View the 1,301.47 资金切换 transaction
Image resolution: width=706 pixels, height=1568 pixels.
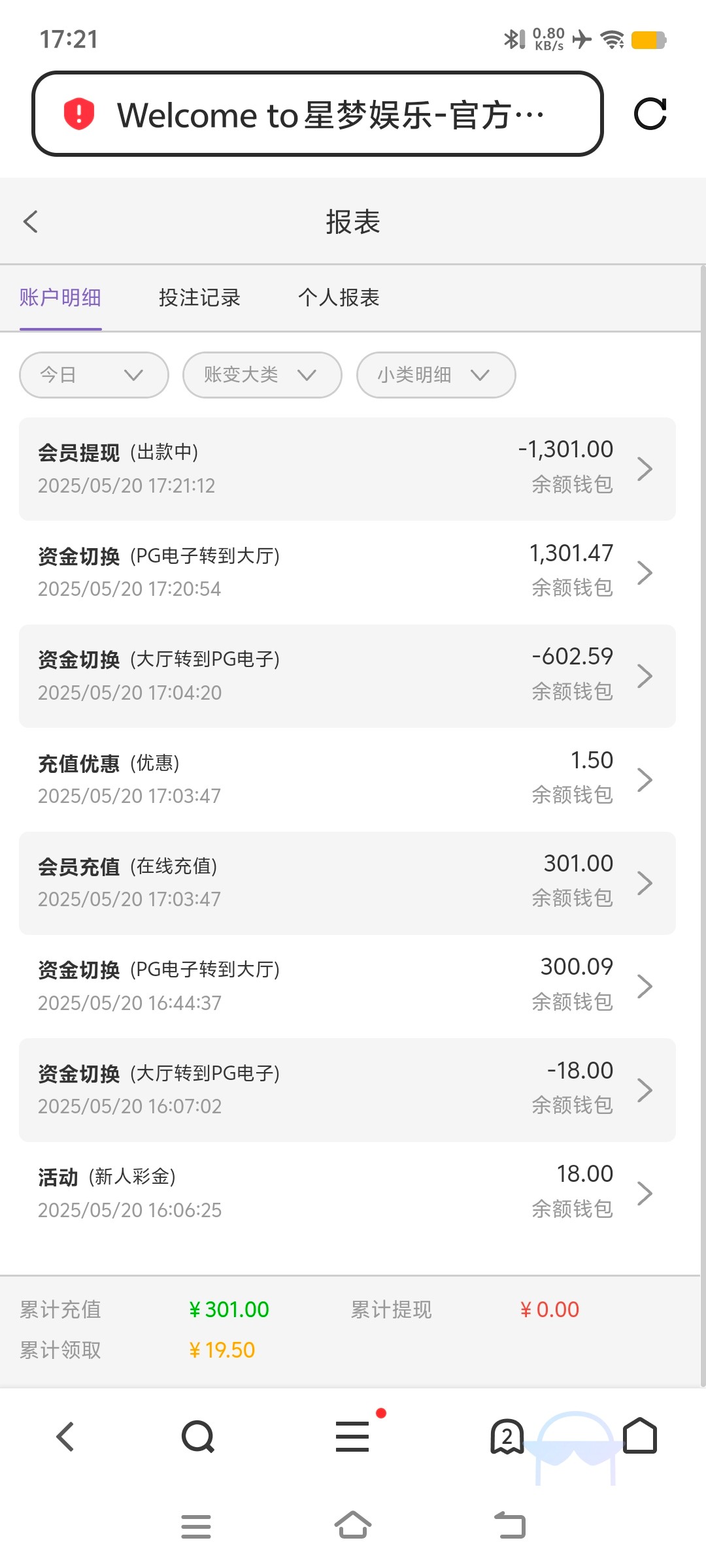click(347, 572)
